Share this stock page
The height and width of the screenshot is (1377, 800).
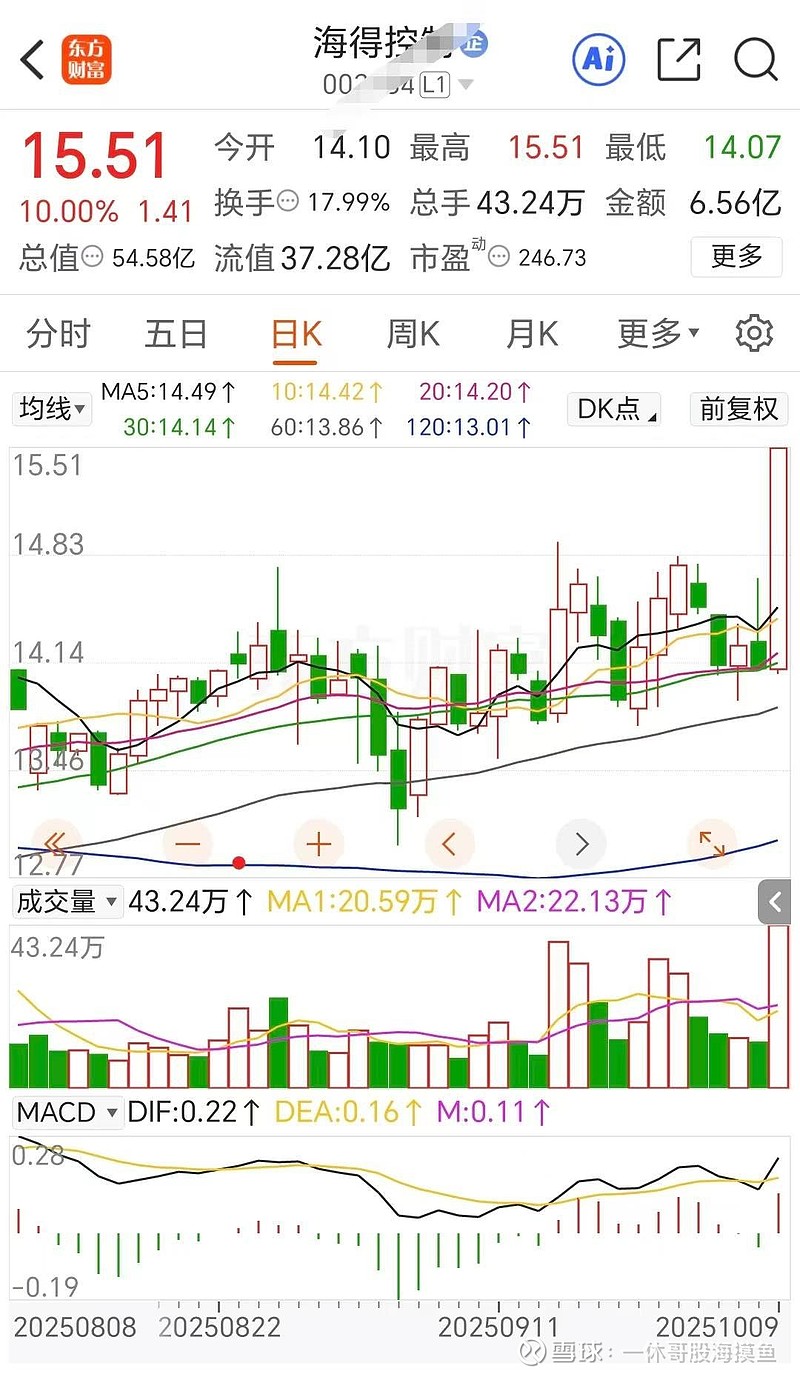click(x=679, y=59)
